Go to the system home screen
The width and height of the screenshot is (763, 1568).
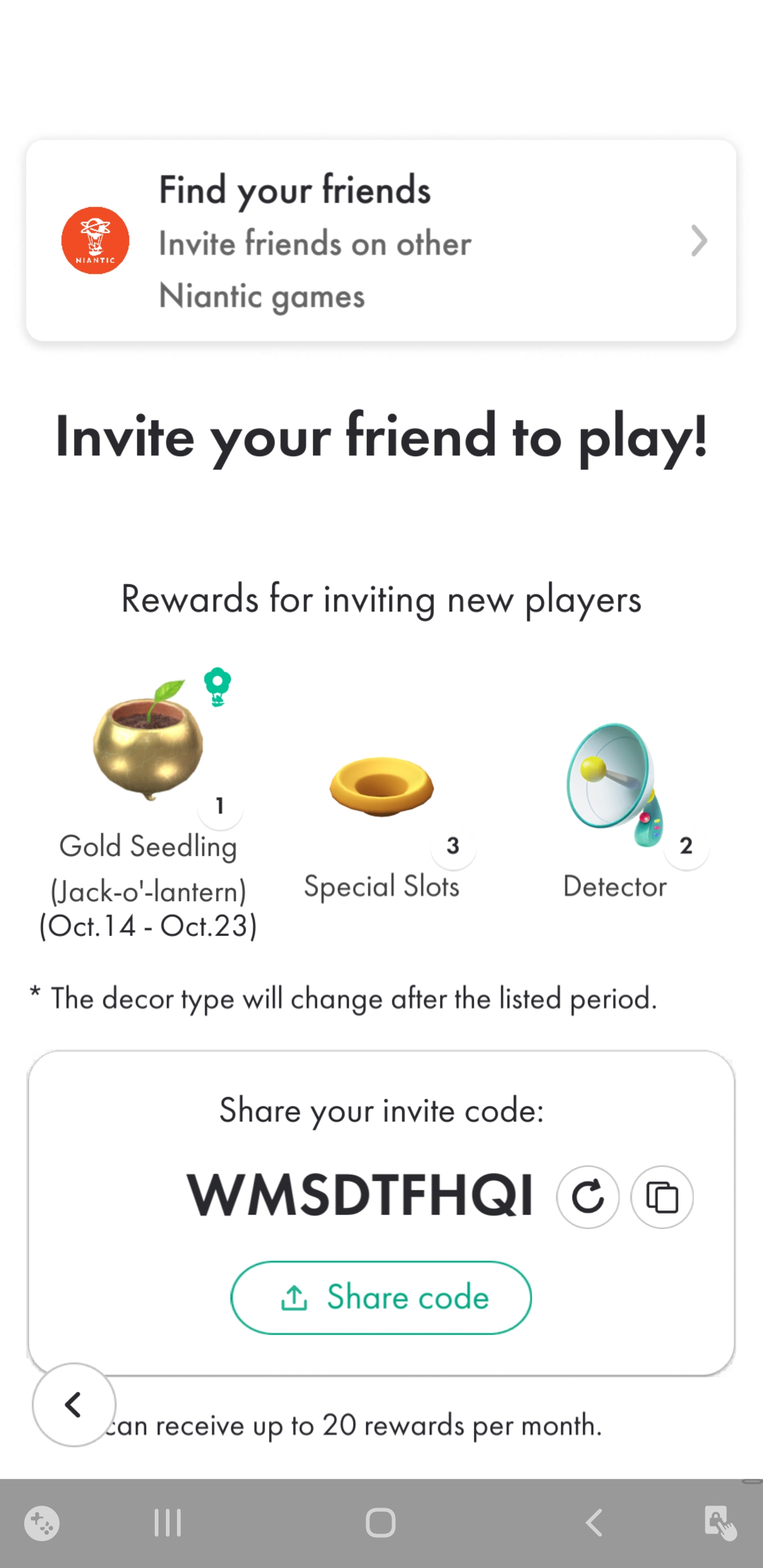pyautogui.click(x=380, y=1522)
